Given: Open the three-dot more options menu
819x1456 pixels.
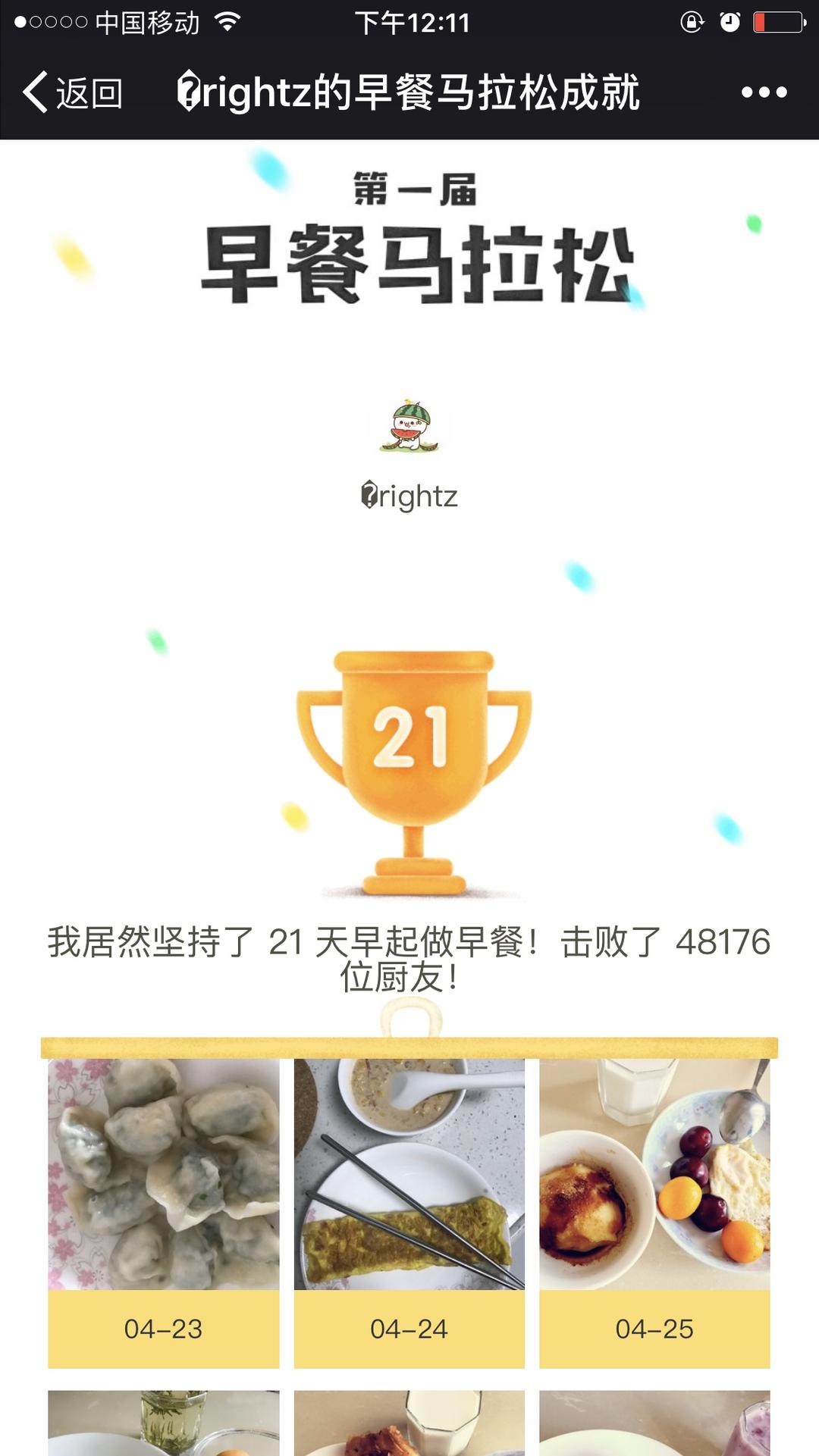Looking at the screenshot, I should (764, 92).
